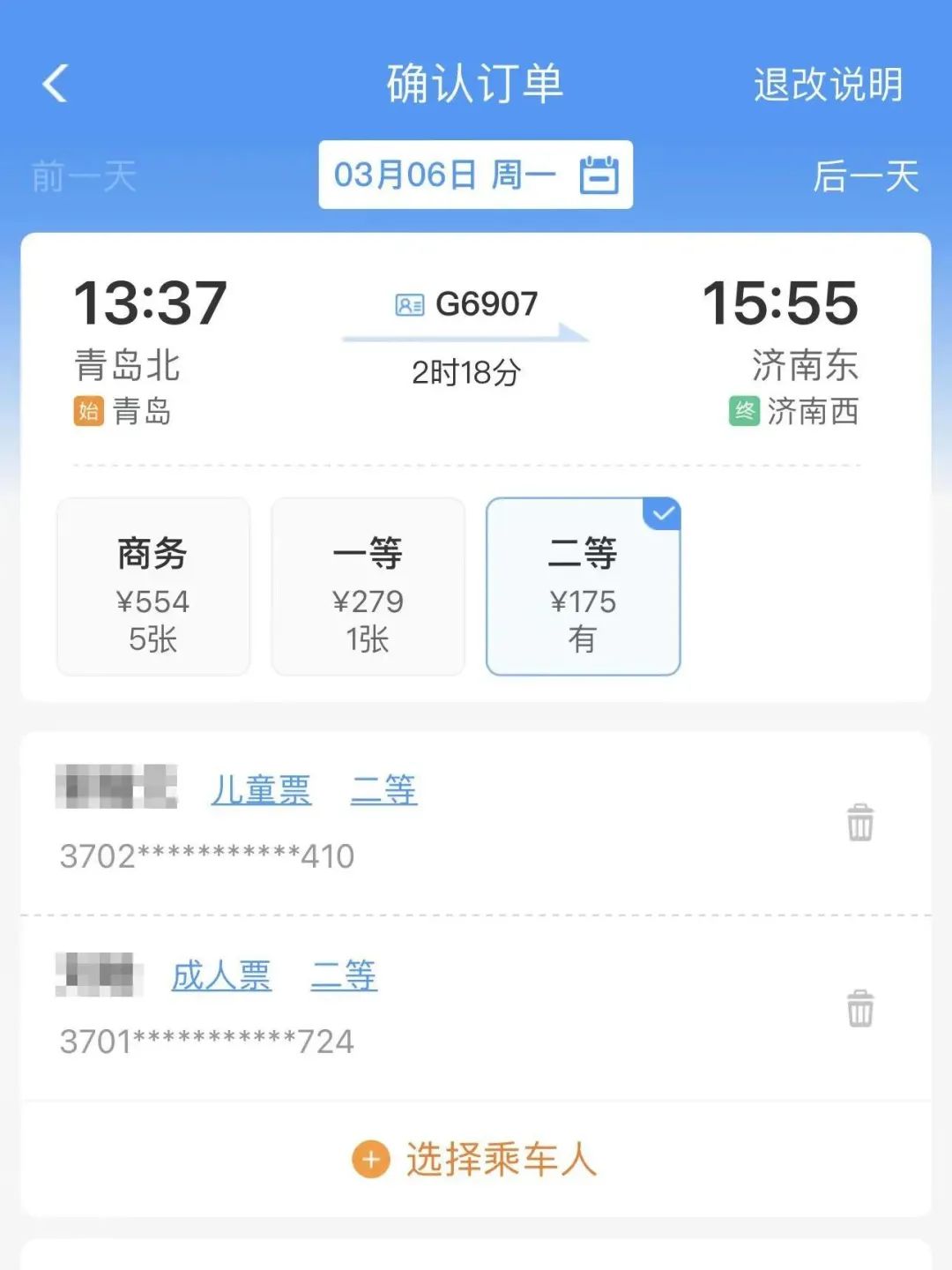
Task: Click the masked ID number 3702 field
Action: coord(207,855)
